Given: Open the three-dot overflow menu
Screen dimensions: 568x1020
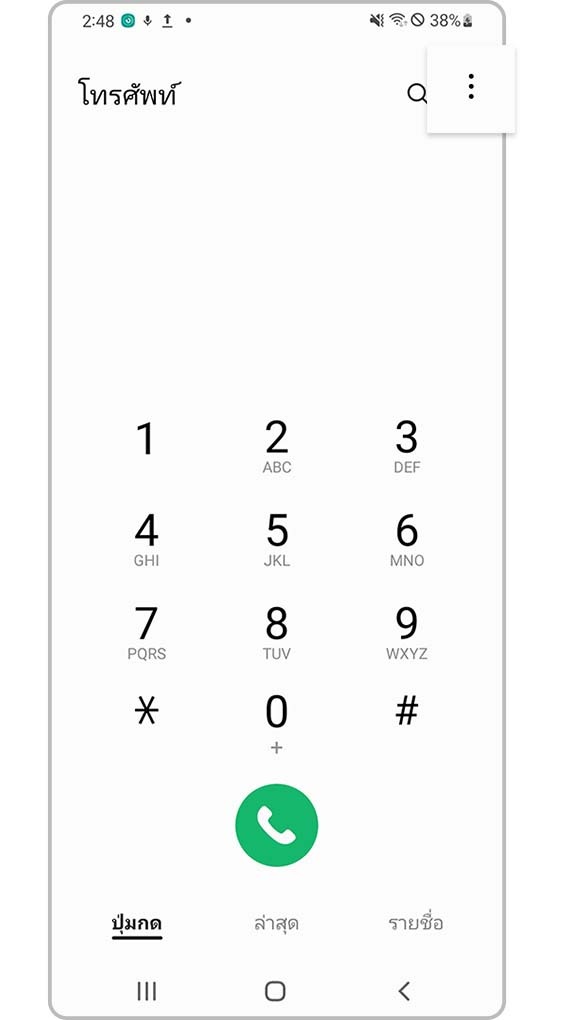Looking at the screenshot, I should pyautogui.click(x=471, y=87).
